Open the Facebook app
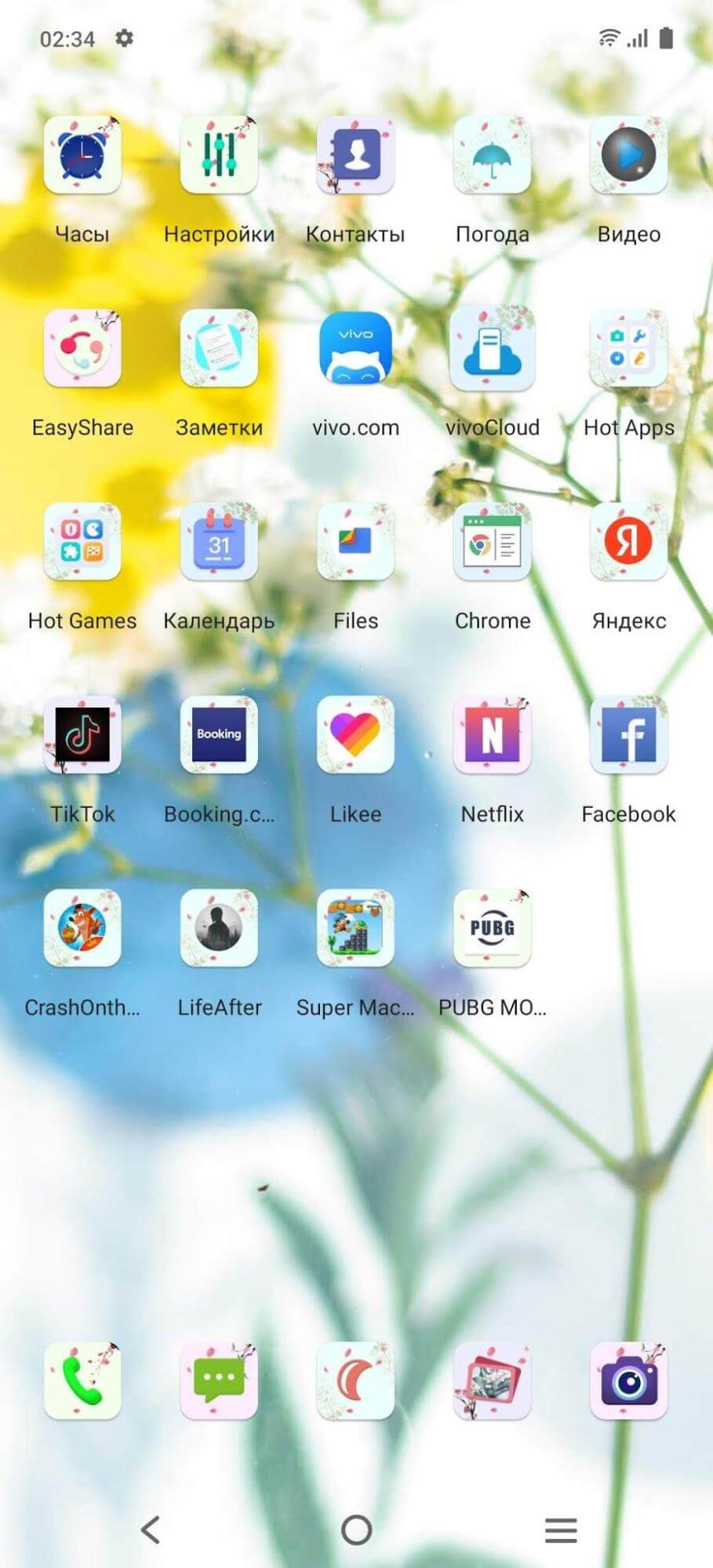 (x=628, y=735)
